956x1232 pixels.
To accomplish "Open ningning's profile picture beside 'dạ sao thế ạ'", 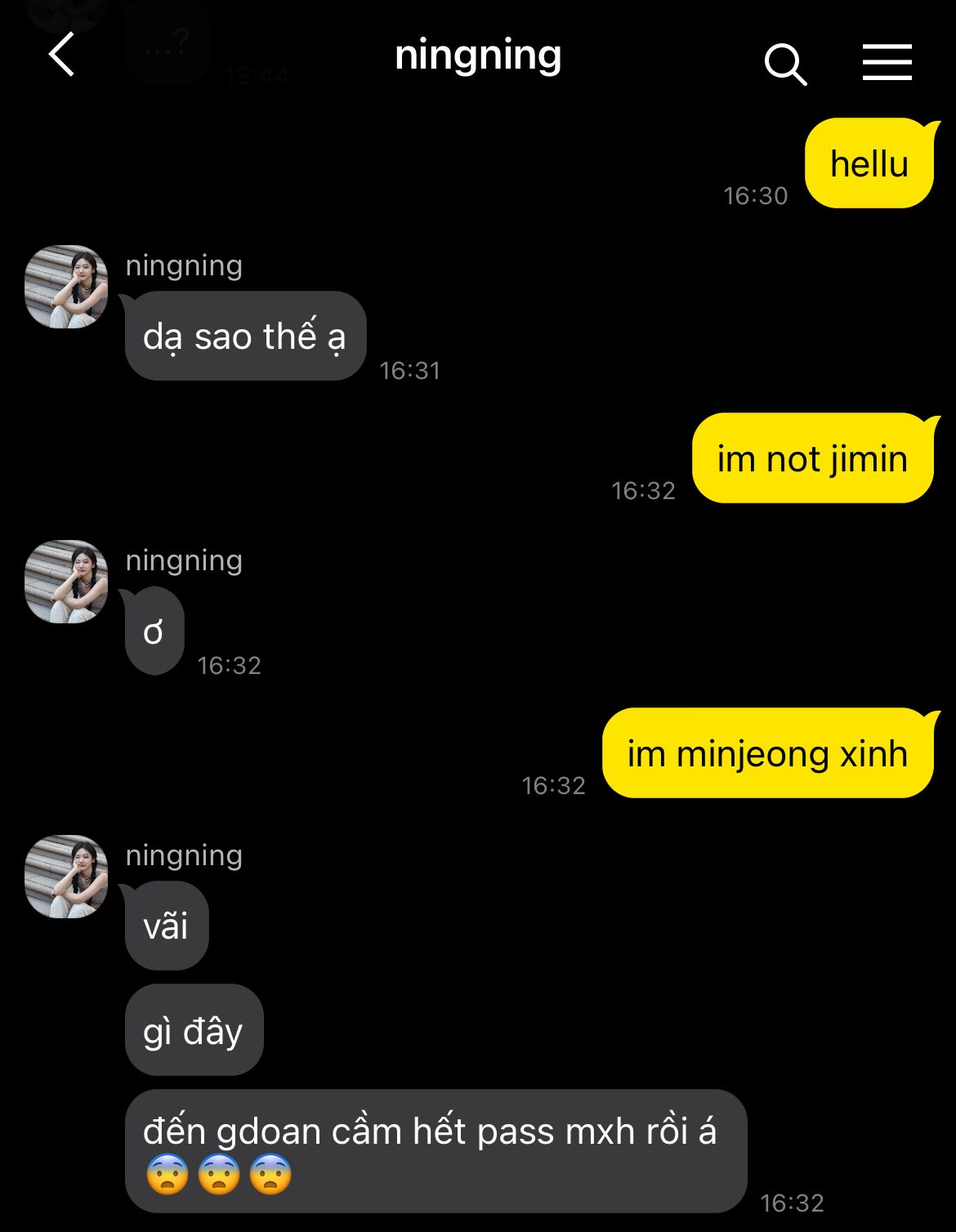I will click(67, 287).
